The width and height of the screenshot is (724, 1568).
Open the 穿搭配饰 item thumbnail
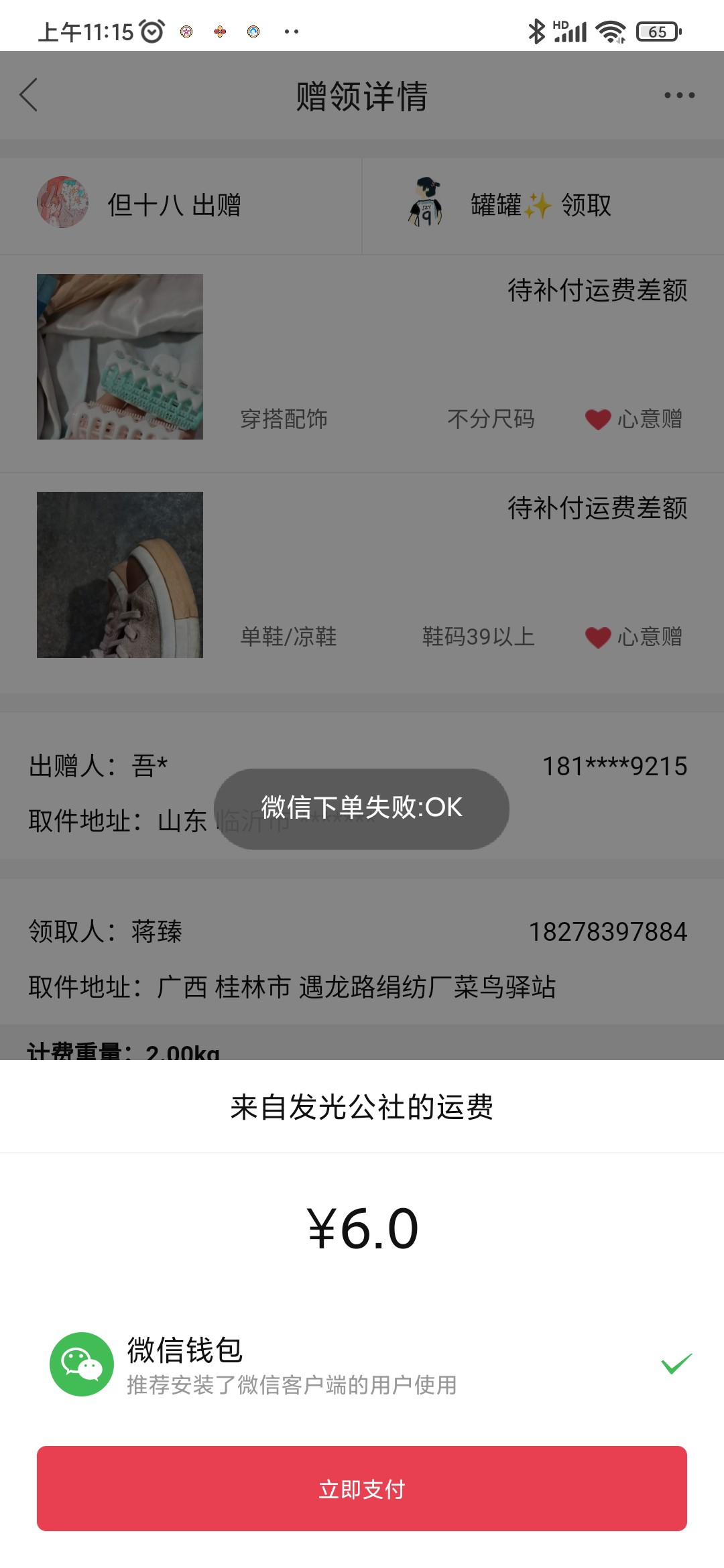[x=120, y=356]
